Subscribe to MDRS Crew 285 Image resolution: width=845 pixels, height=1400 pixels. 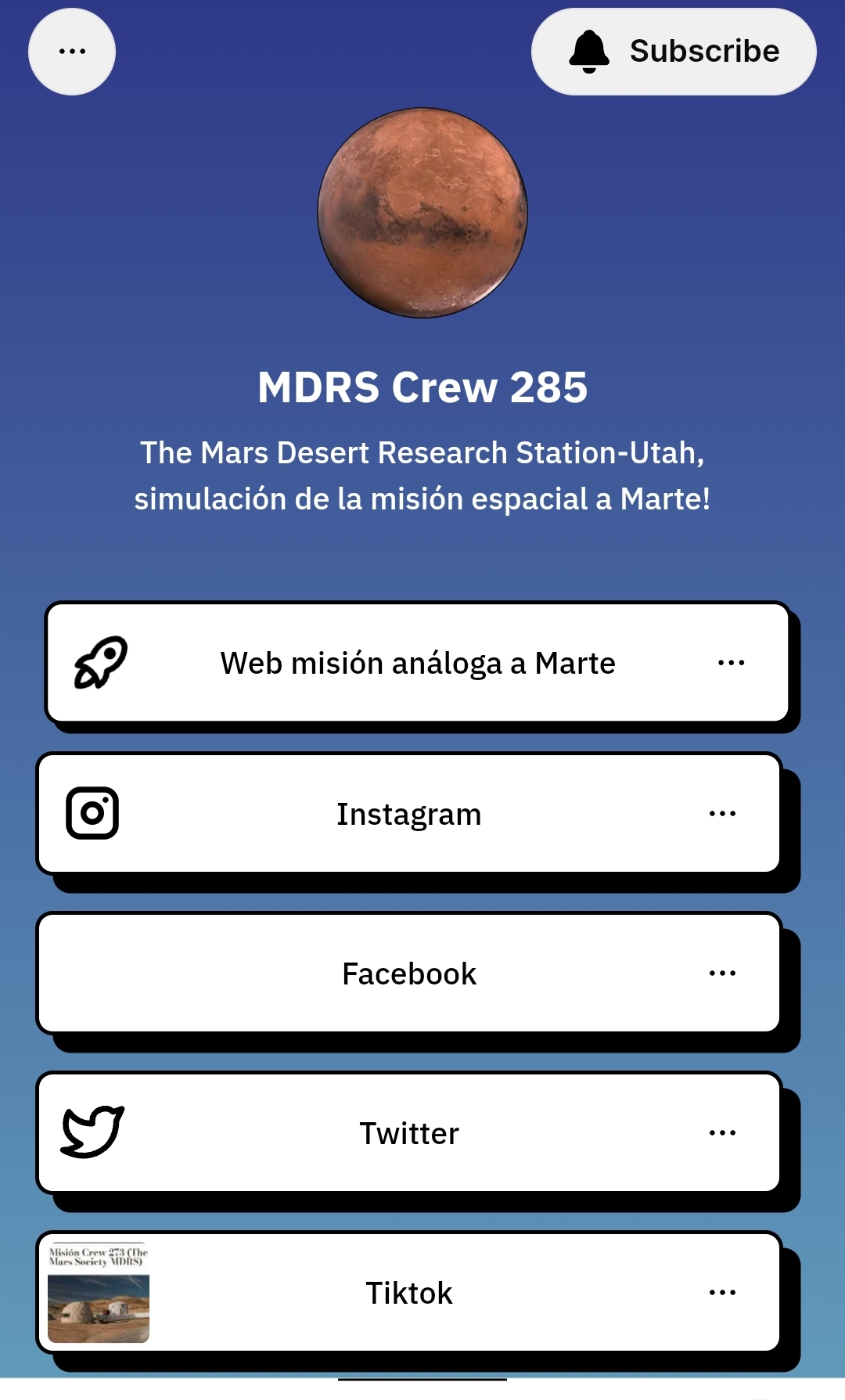tap(674, 52)
